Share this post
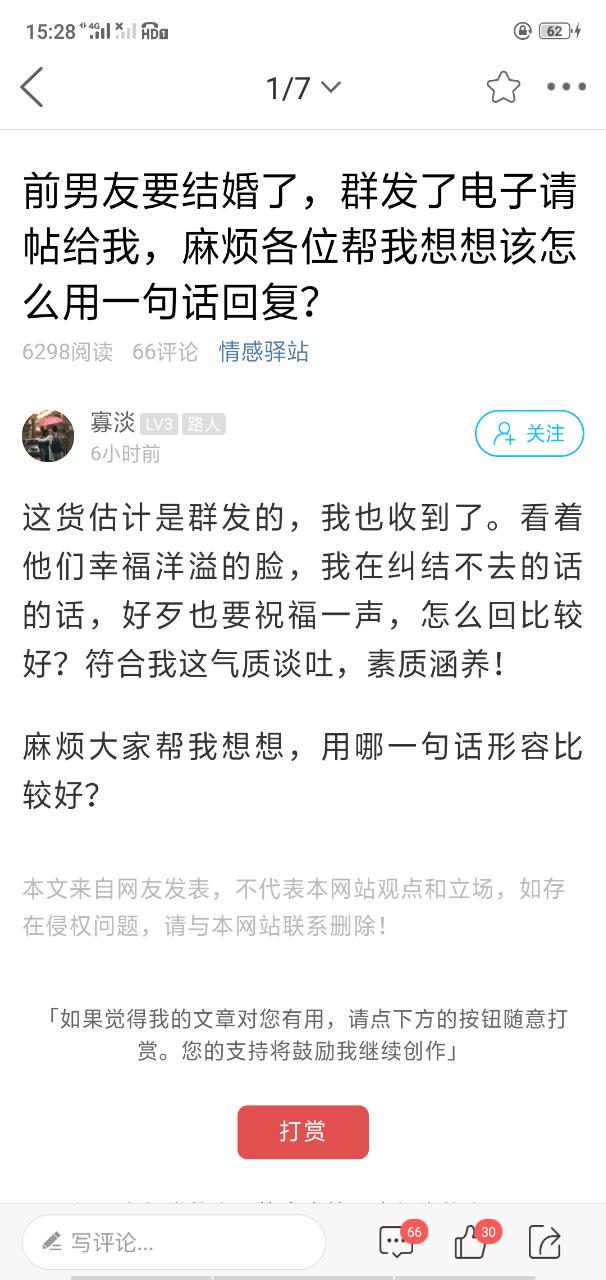 (x=545, y=1242)
